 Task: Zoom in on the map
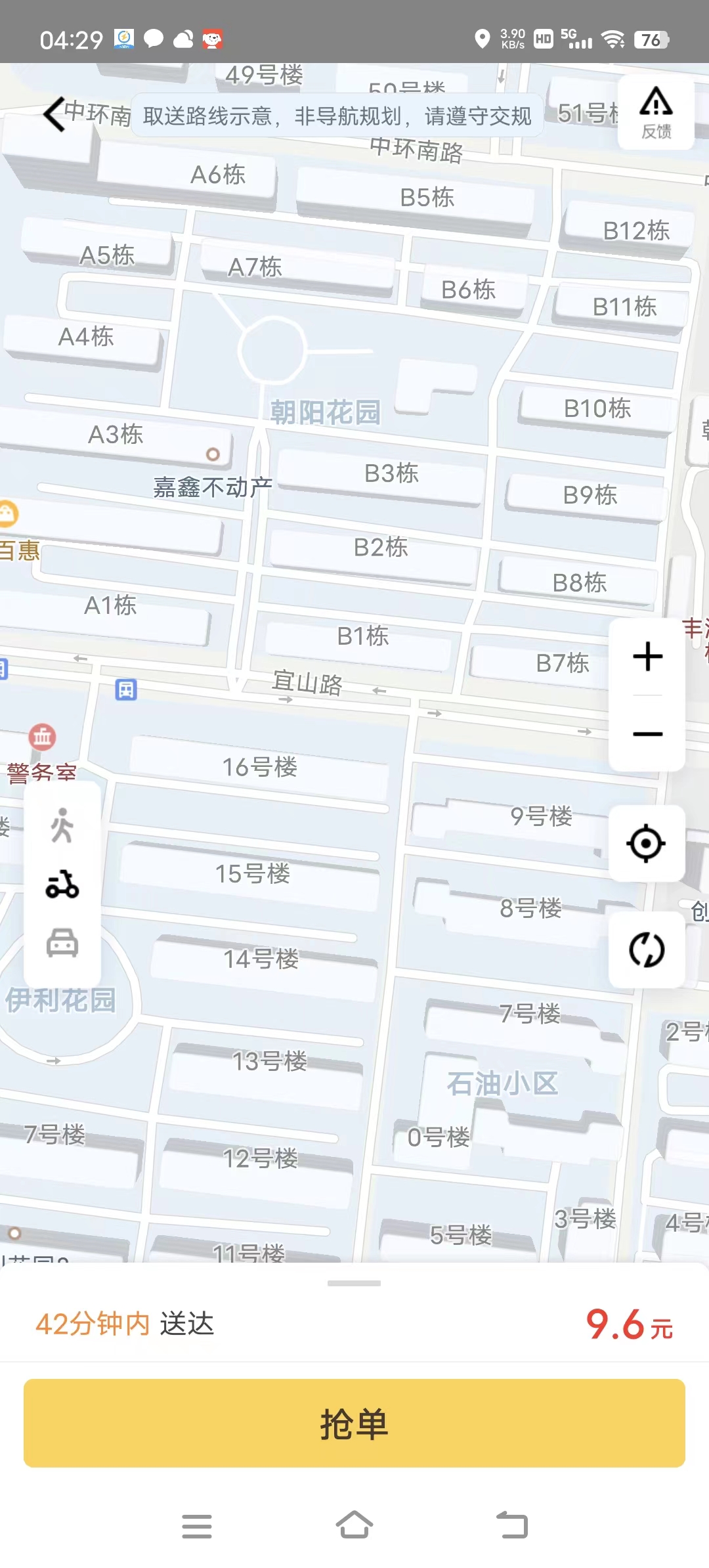tap(647, 657)
